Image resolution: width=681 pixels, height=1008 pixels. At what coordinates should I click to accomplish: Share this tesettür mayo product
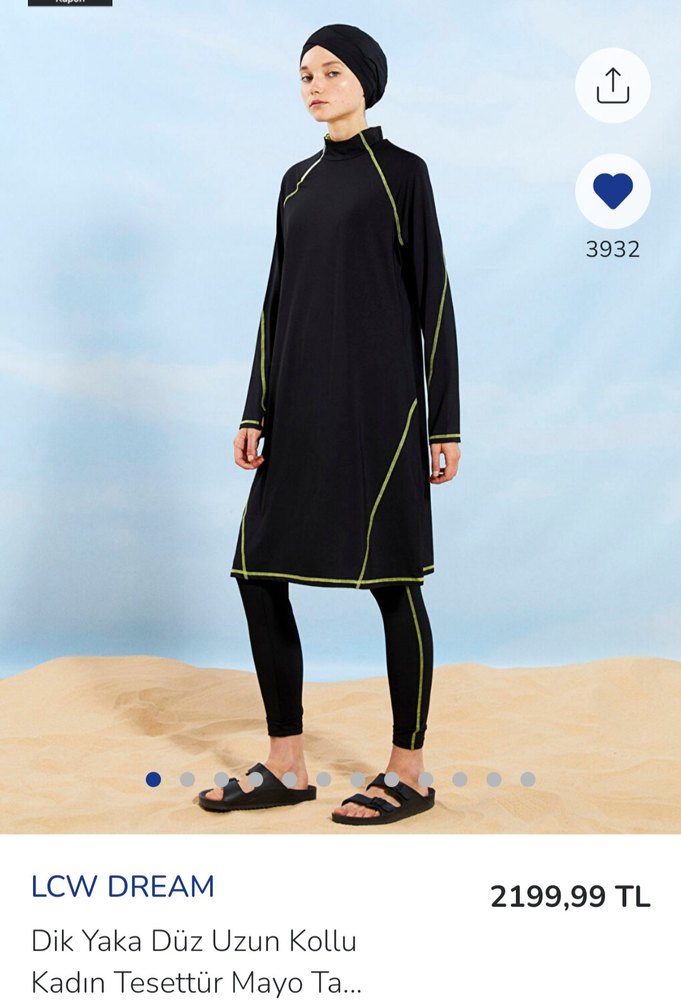click(x=612, y=86)
